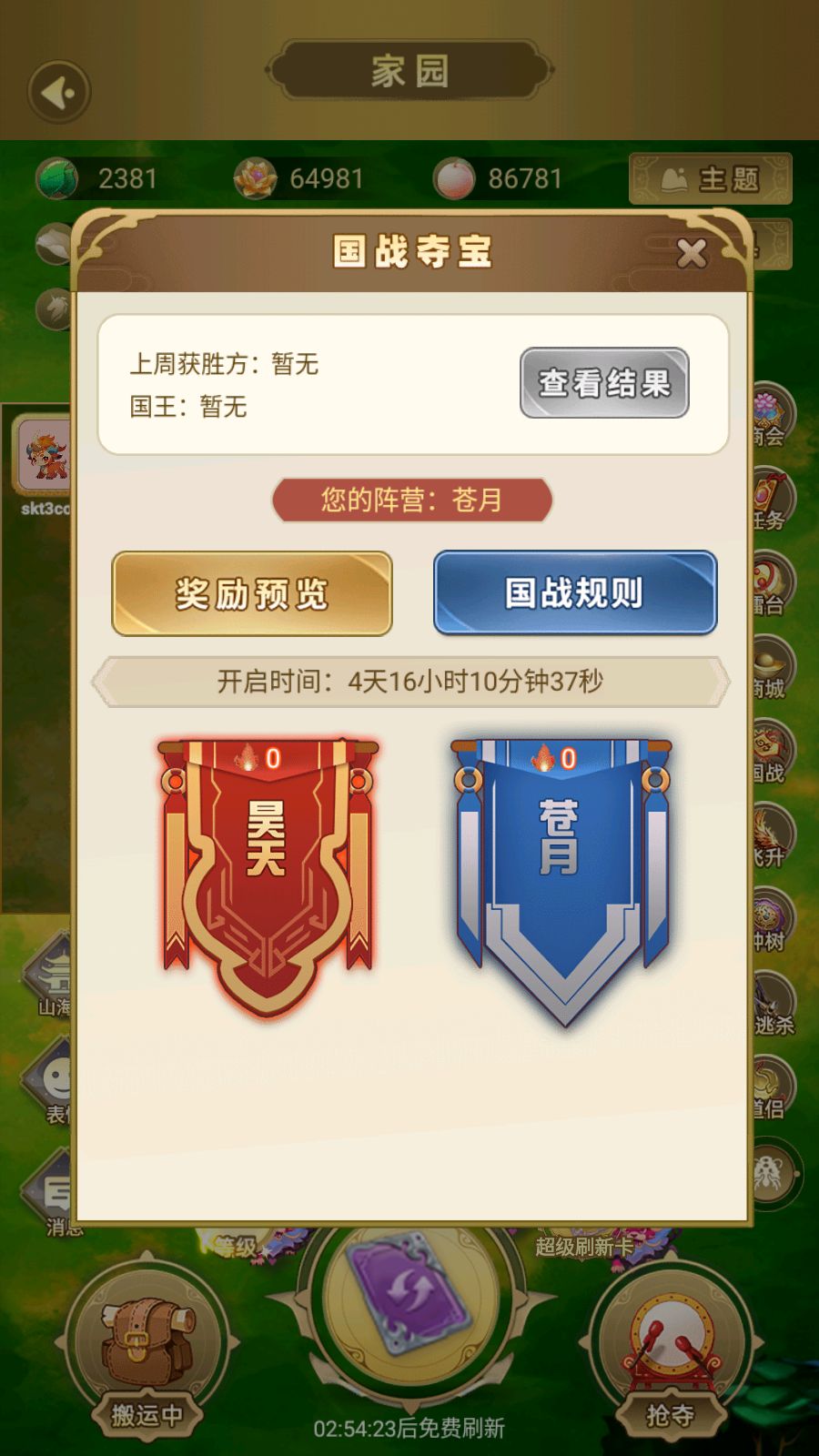Open 国战规则 rules
This screenshot has width=819, height=1456.
pos(575,592)
